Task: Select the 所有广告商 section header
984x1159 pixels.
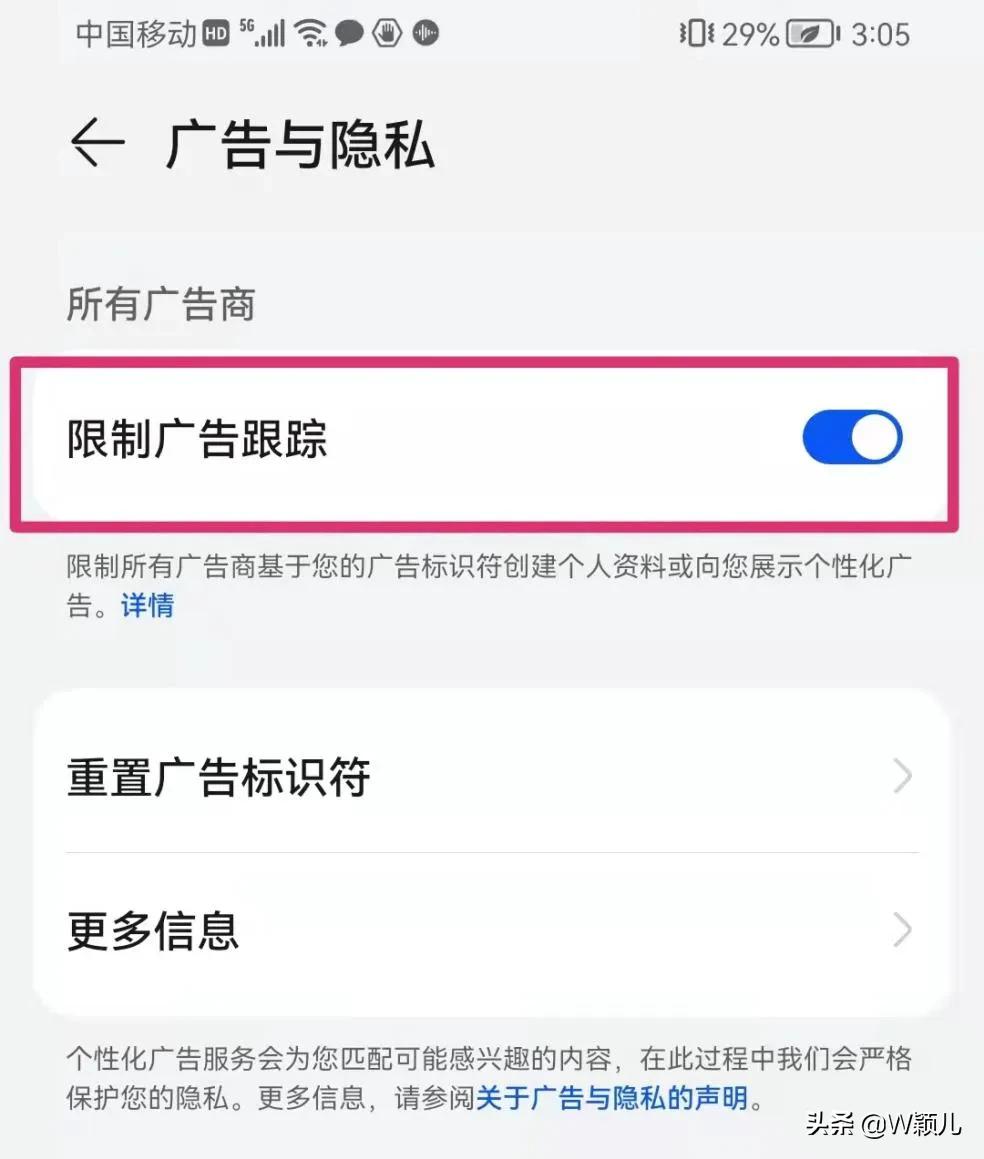Action: [x=160, y=306]
